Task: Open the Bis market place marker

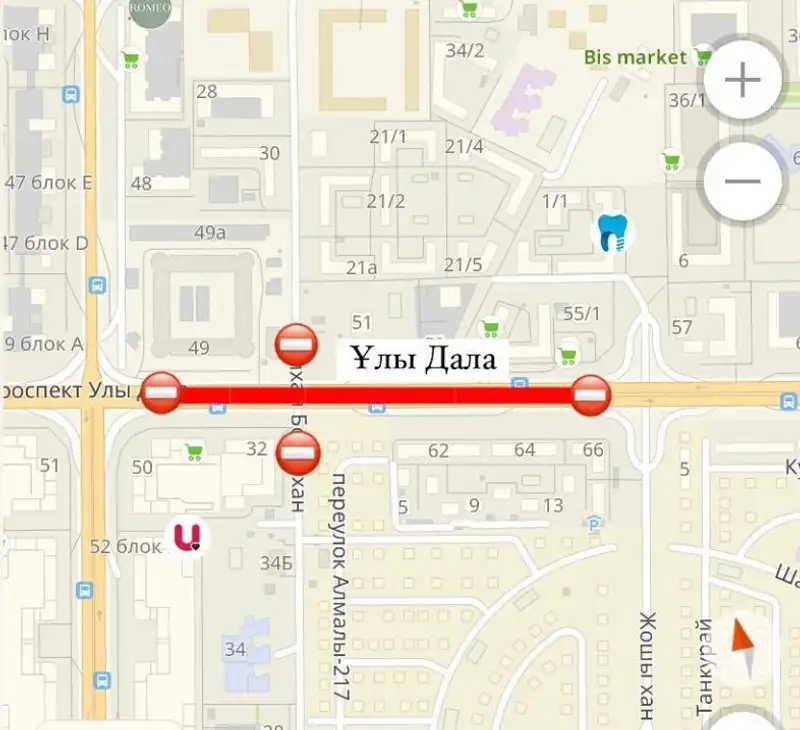Action: (703, 57)
